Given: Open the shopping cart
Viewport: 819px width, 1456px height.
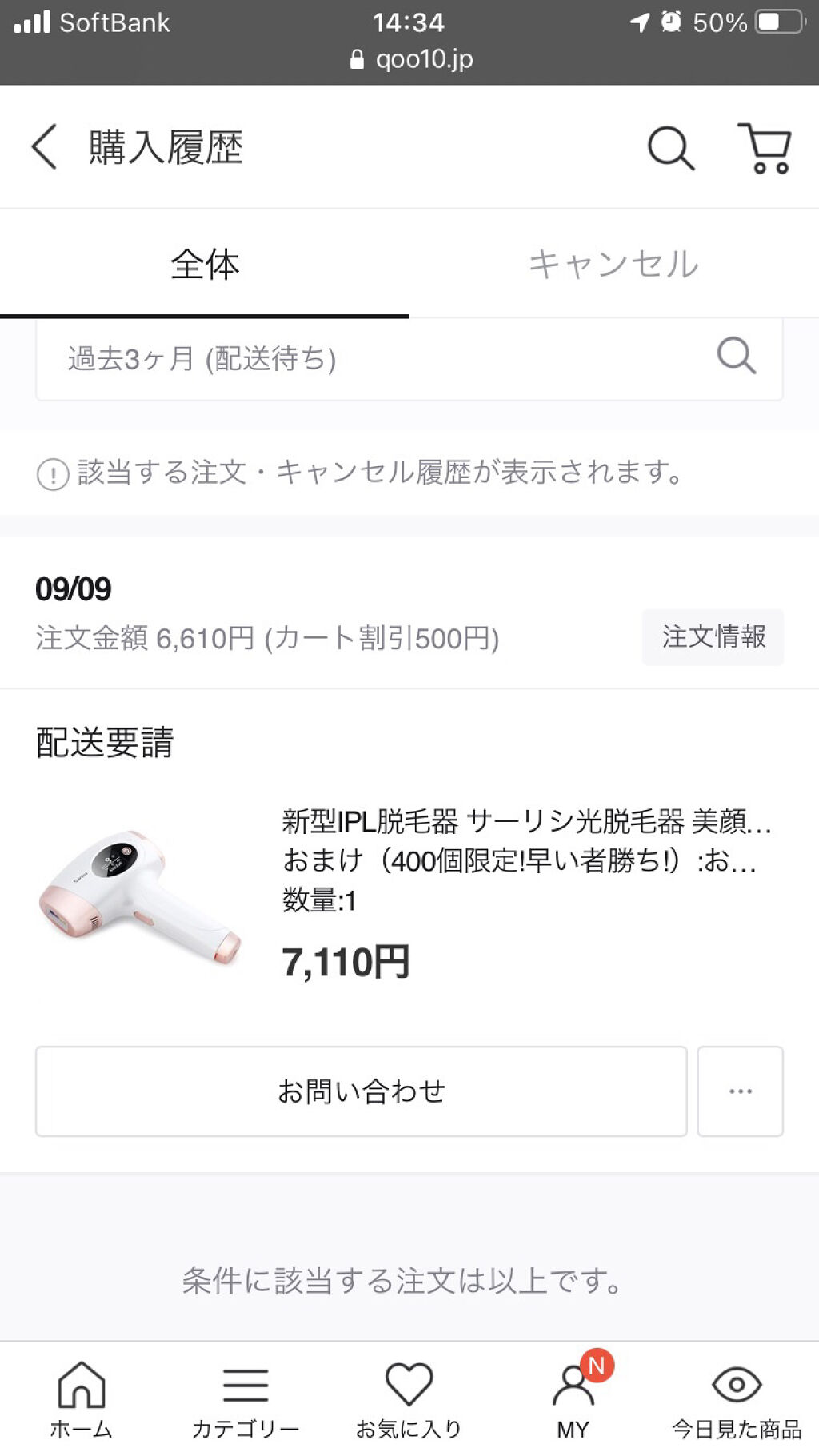Looking at the screenshot, I should point(765,147).
